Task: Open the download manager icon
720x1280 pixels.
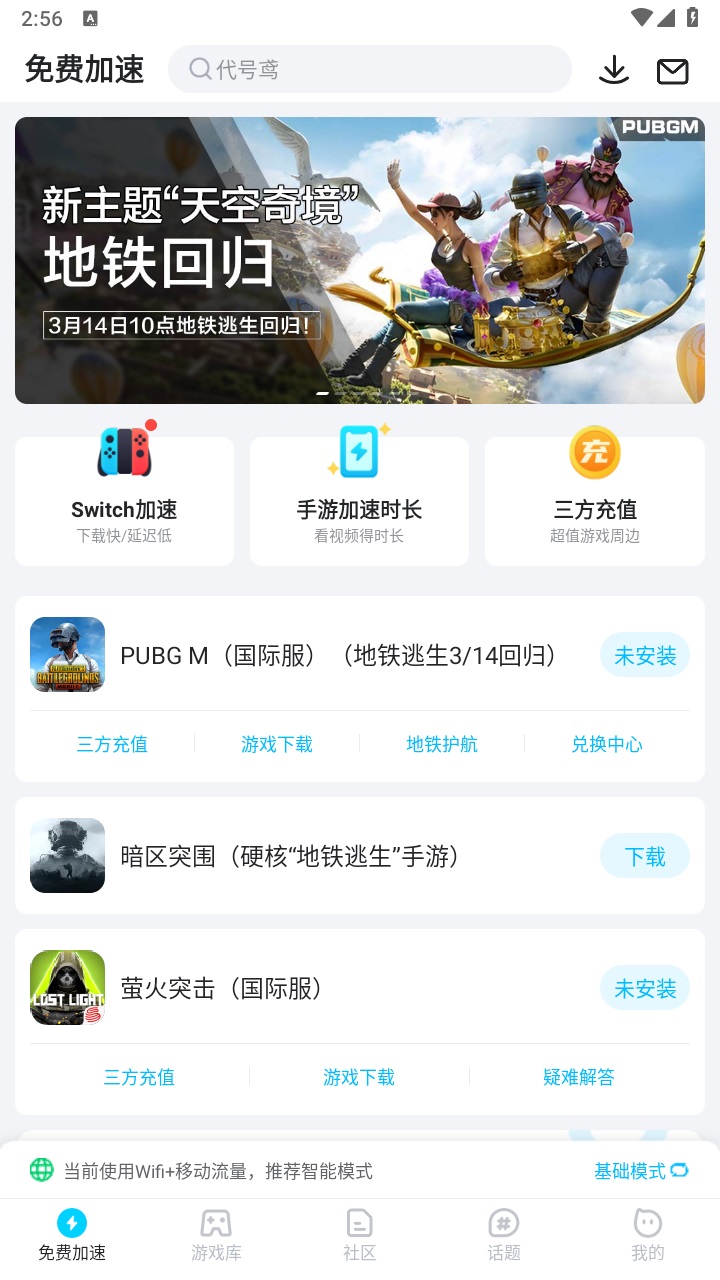Action: pyautogui.click(x=613, y=70)
